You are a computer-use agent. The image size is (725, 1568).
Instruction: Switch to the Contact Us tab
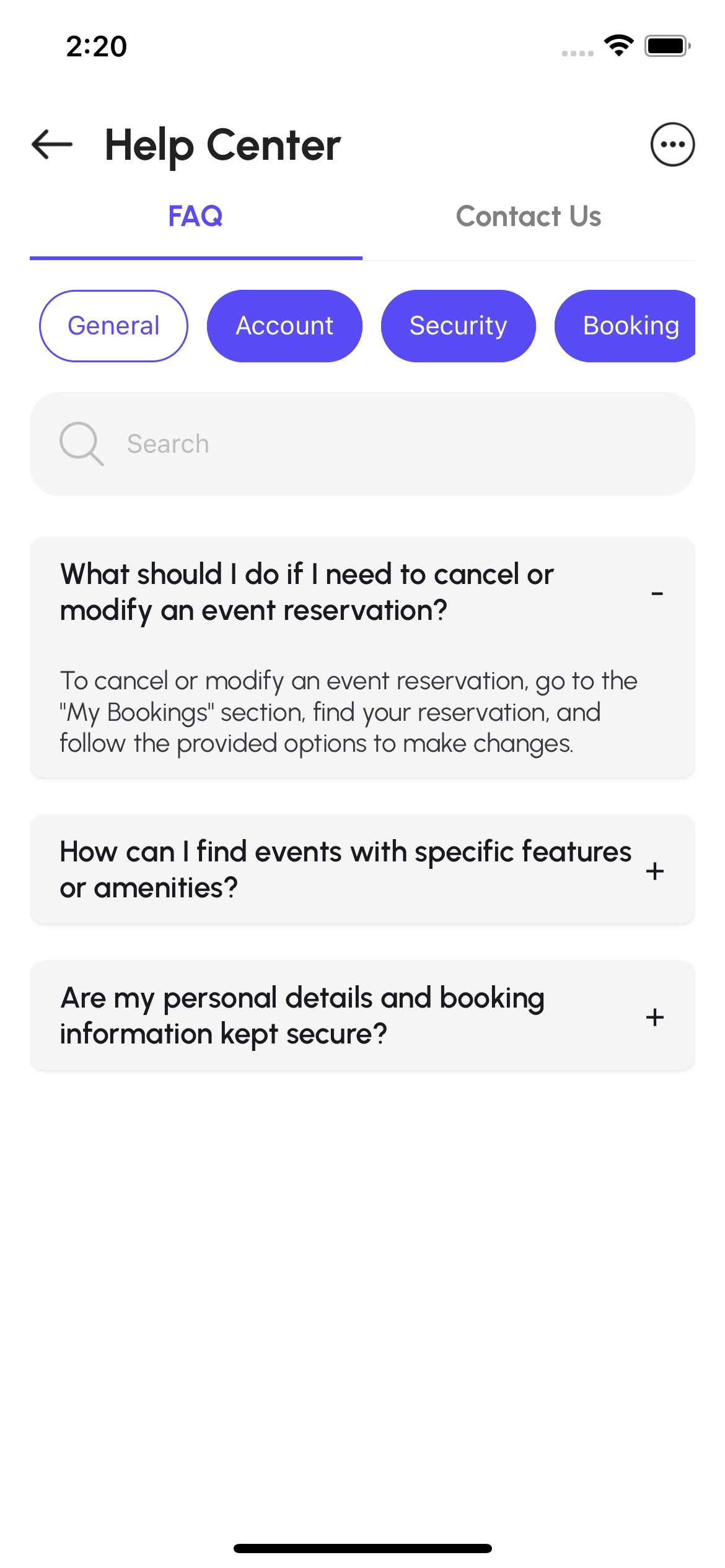(529, 217)
